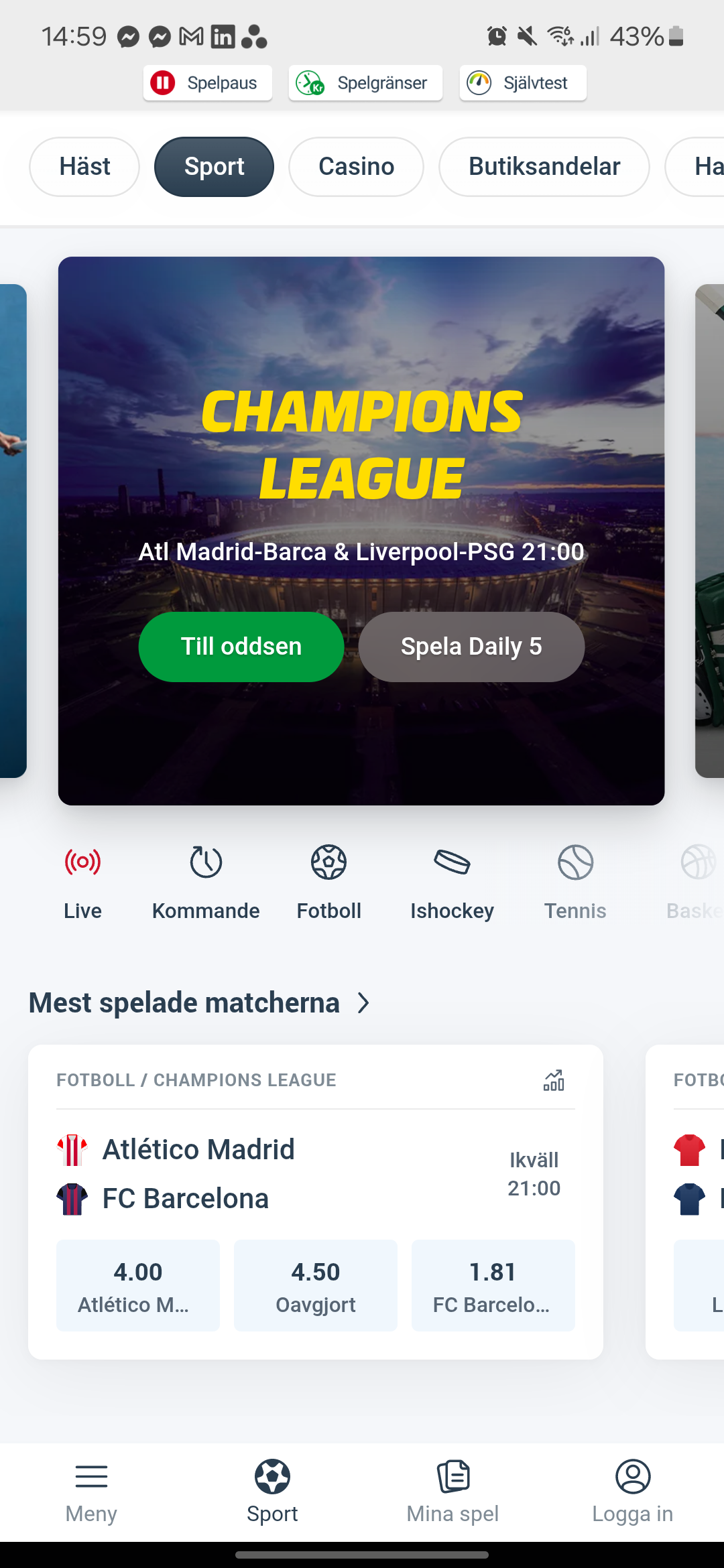This screenshot has width=724, height=1568.
Task: Switch to the Häst category
Action: (x=84, y=167)
